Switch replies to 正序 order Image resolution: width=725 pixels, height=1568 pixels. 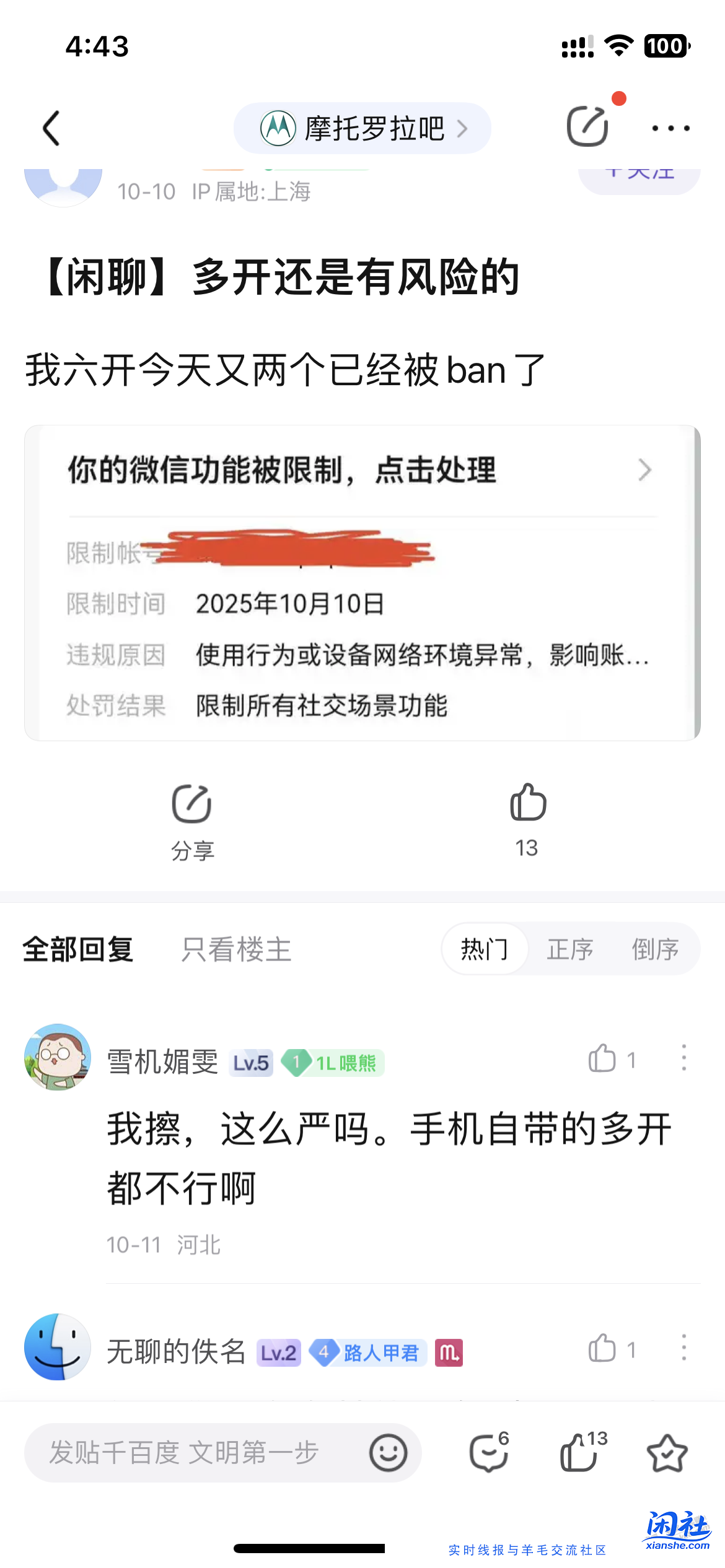click(x=570, y=948)
